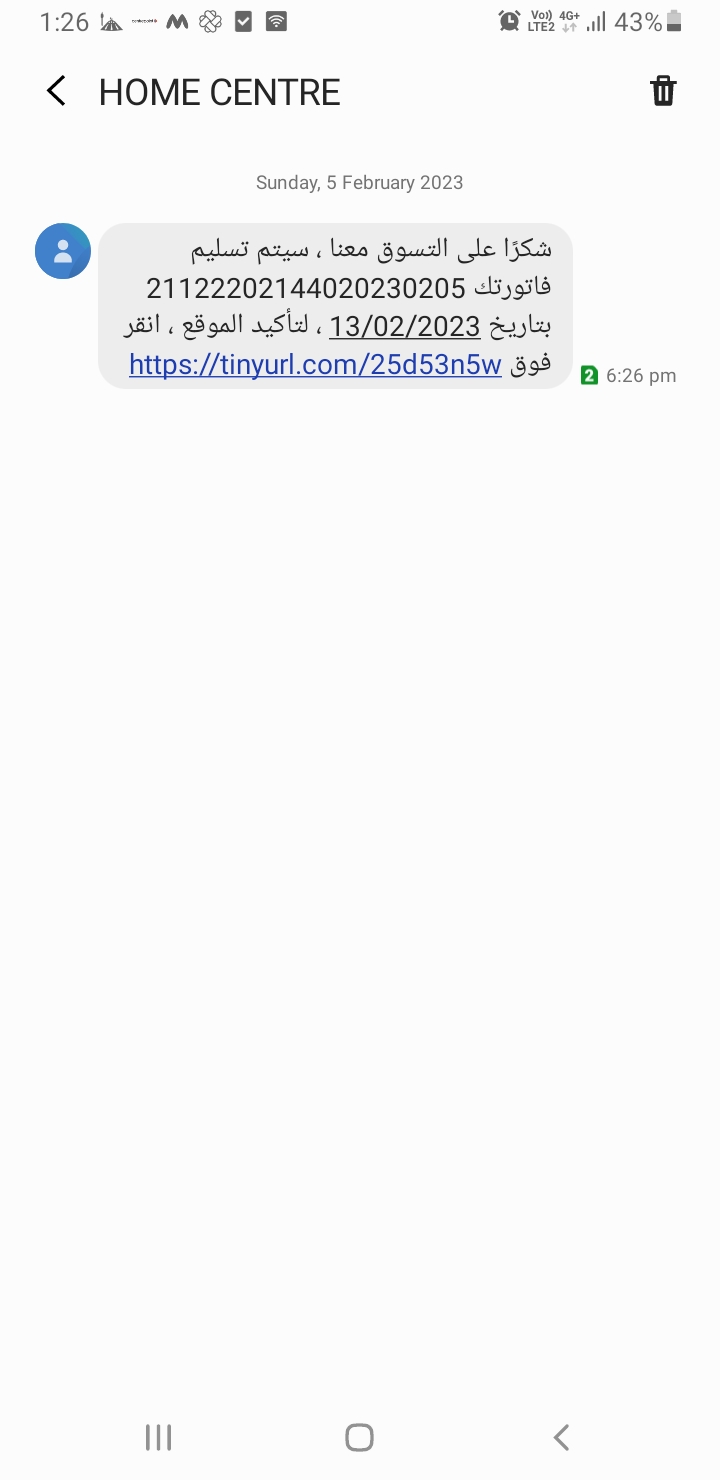Viewport: 720px width, 1480px height.
Task: Tap the underlined date 13/02/2023
Action: click(x=404, y=327)
